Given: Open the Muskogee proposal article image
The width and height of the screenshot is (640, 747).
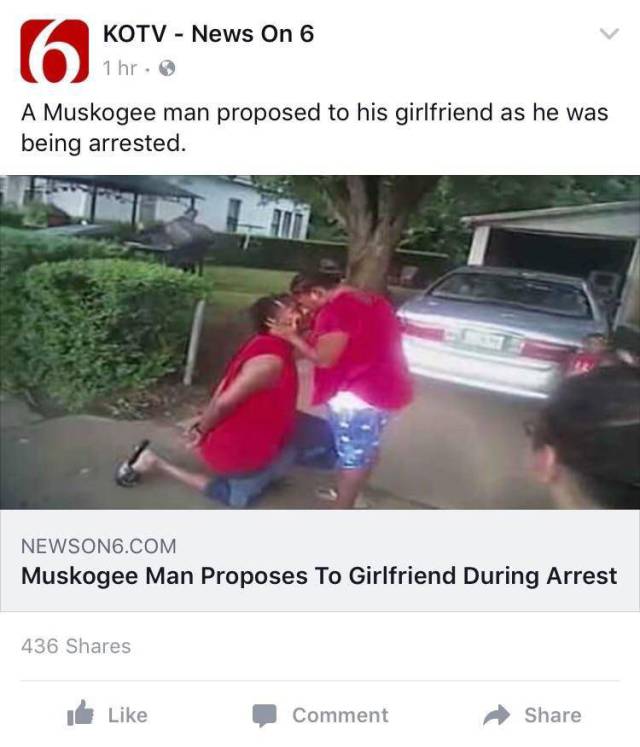Looking at the screenshot, I should point(320,342).
